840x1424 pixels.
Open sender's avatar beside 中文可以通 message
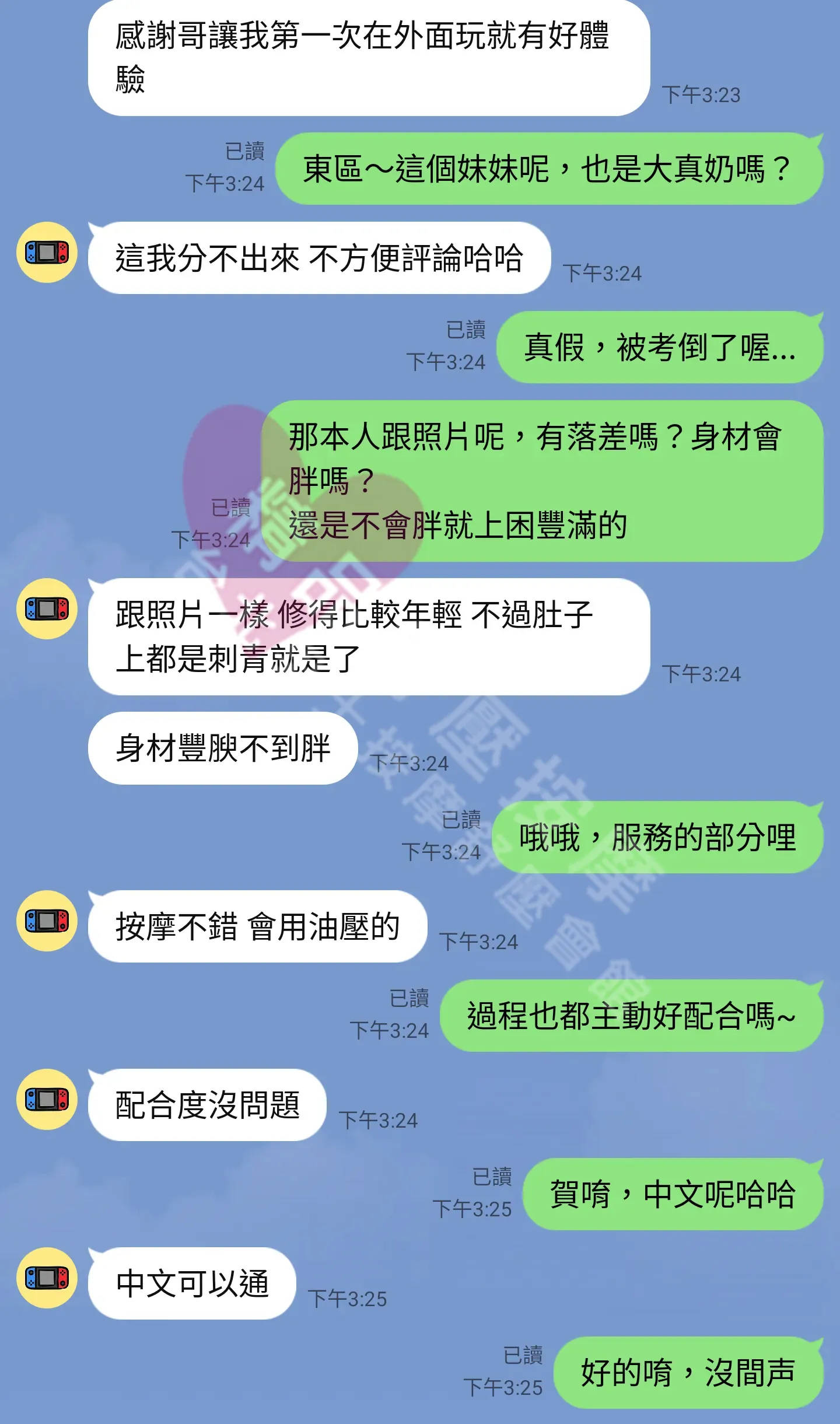[x=47, y=1278]
